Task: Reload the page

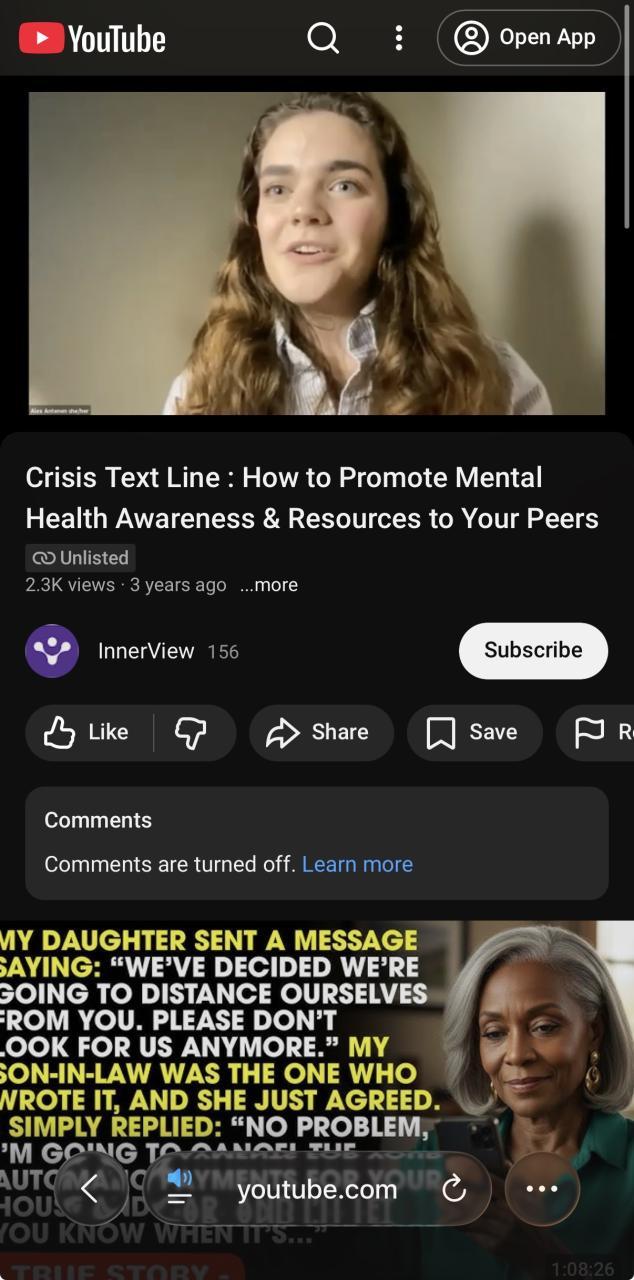Action: coord(454,1189)
